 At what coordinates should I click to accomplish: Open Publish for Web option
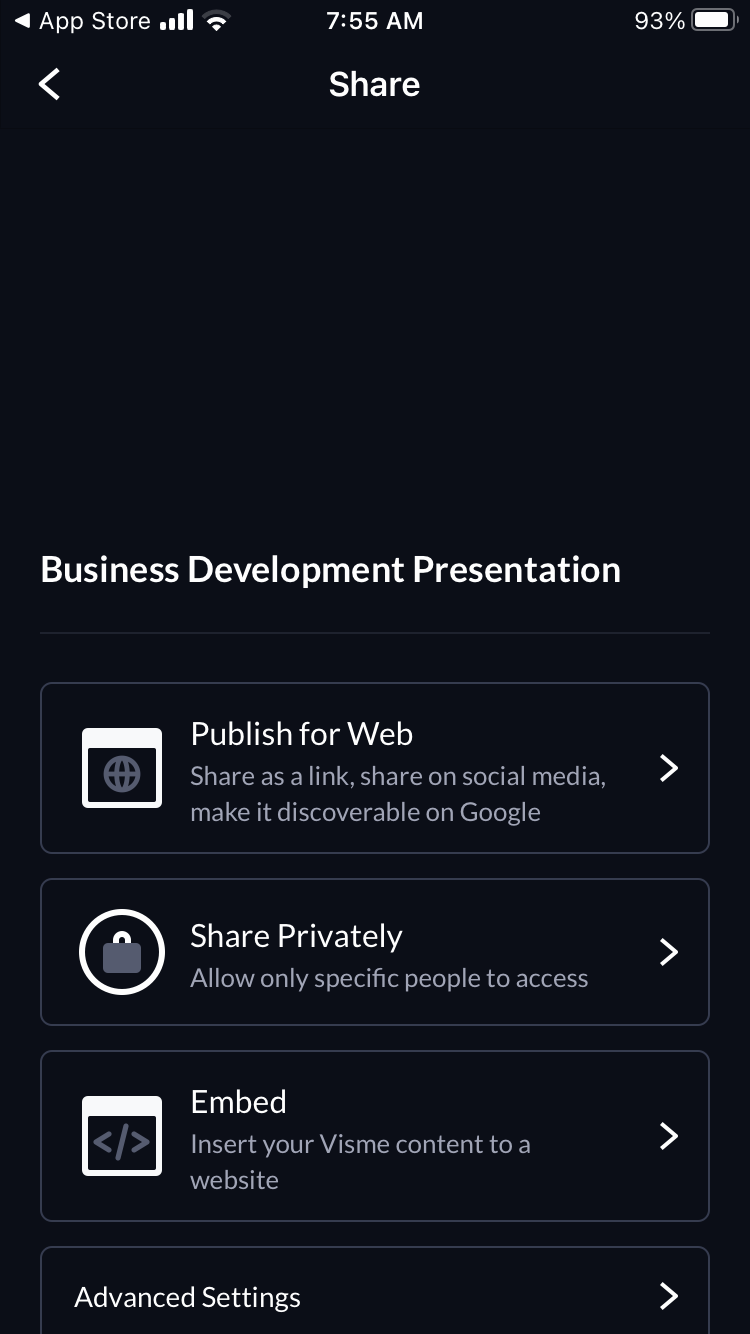tap(375, 768)
